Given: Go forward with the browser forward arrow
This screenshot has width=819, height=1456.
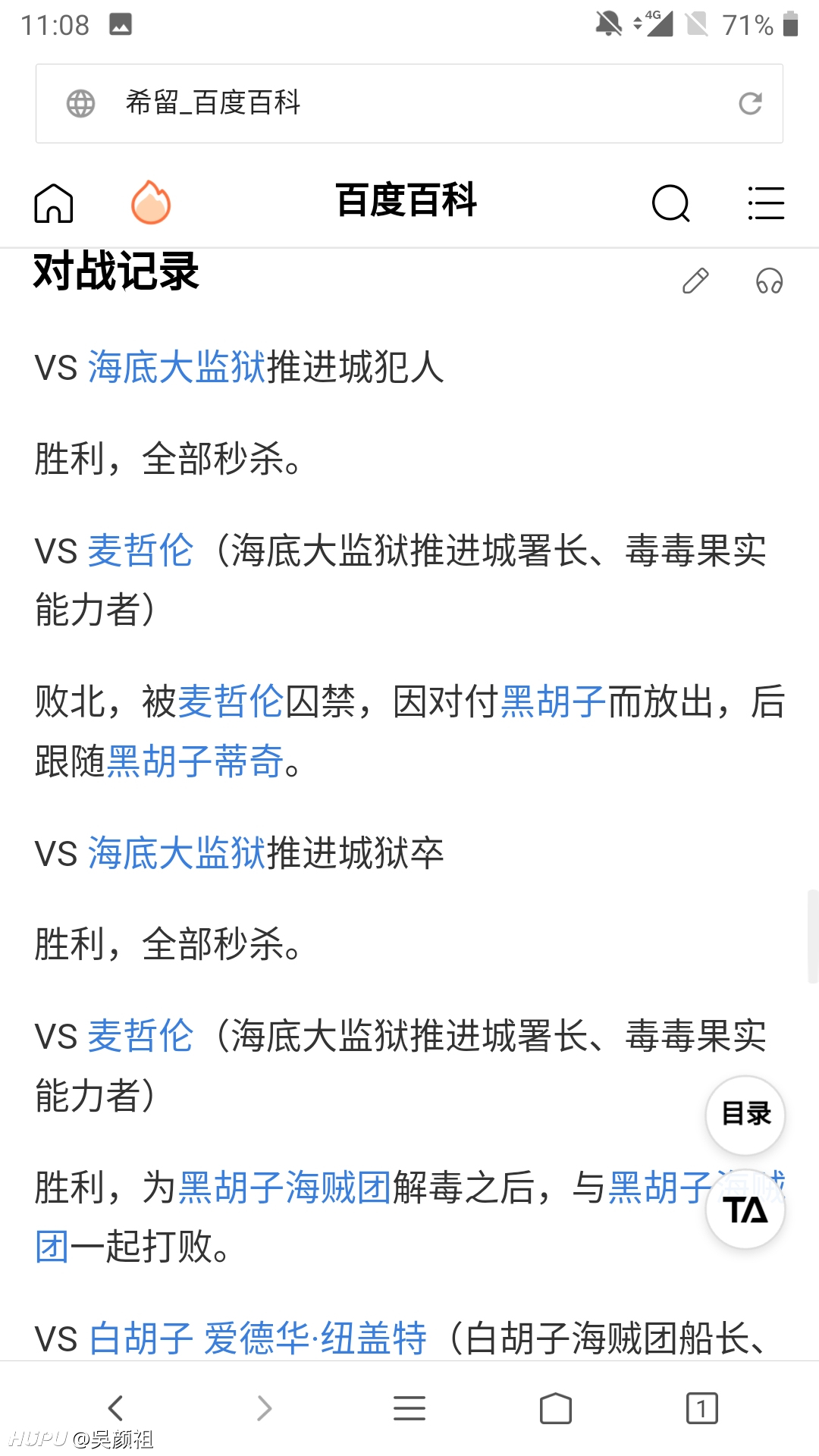Looking at the screenshot, I should point(263,1408).
